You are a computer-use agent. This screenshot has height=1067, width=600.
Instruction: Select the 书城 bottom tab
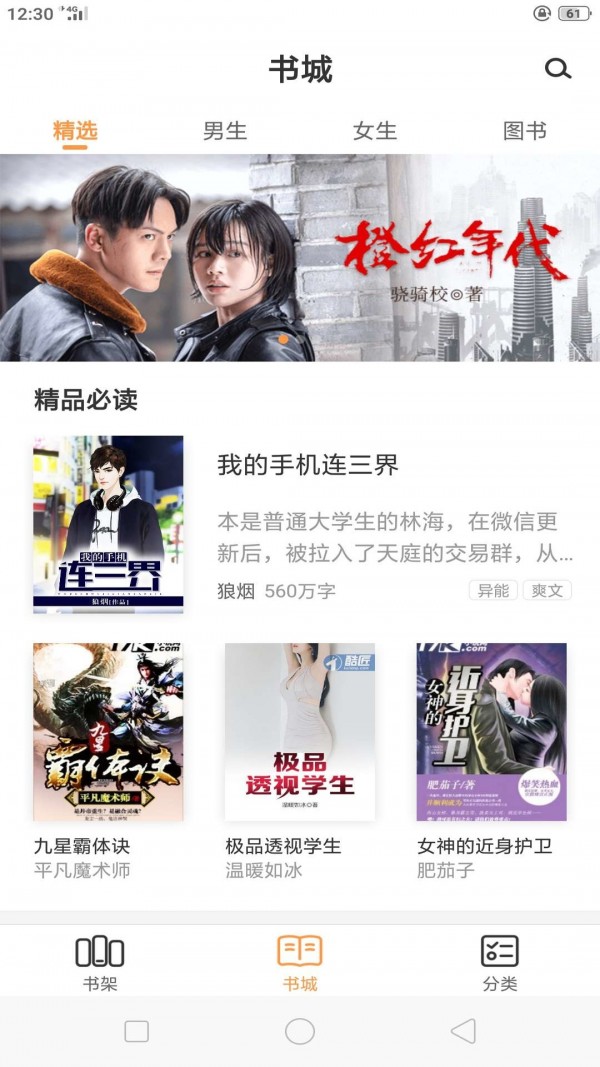pos(300,962)
